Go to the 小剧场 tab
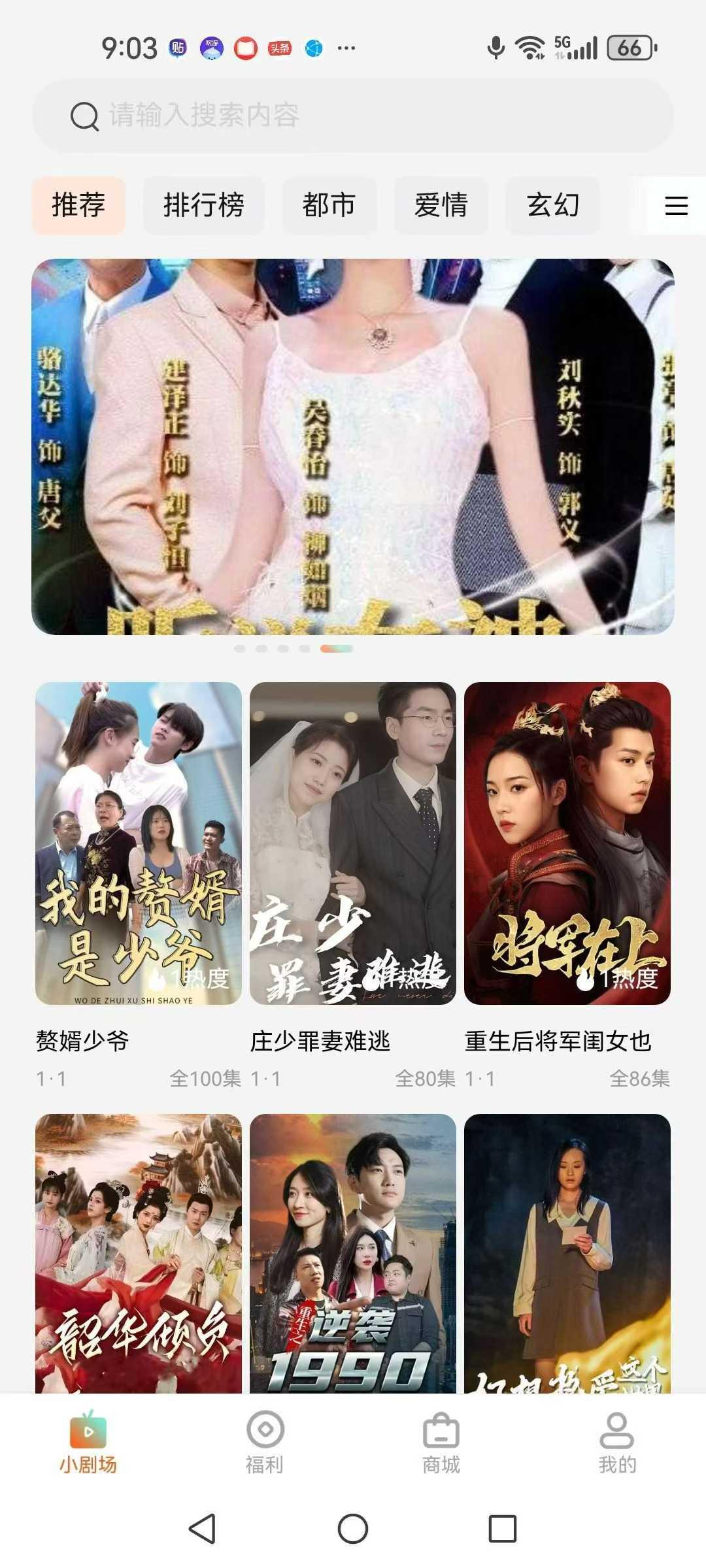The width and height of the screenshot is (706, 1568). (x=88, y=1443)
